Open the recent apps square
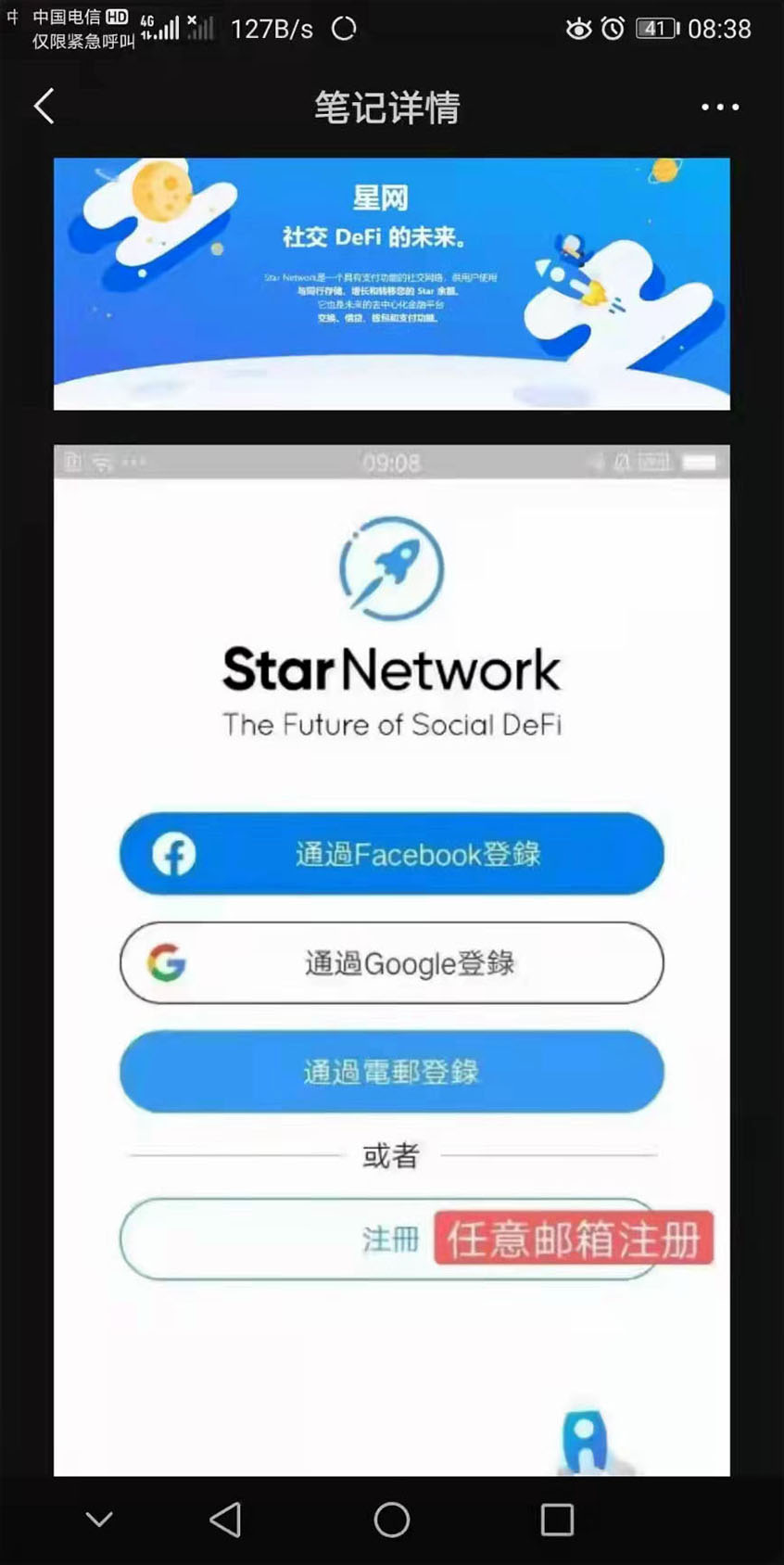Viewport: 784px width, 1565px height. coord(557,1520)
